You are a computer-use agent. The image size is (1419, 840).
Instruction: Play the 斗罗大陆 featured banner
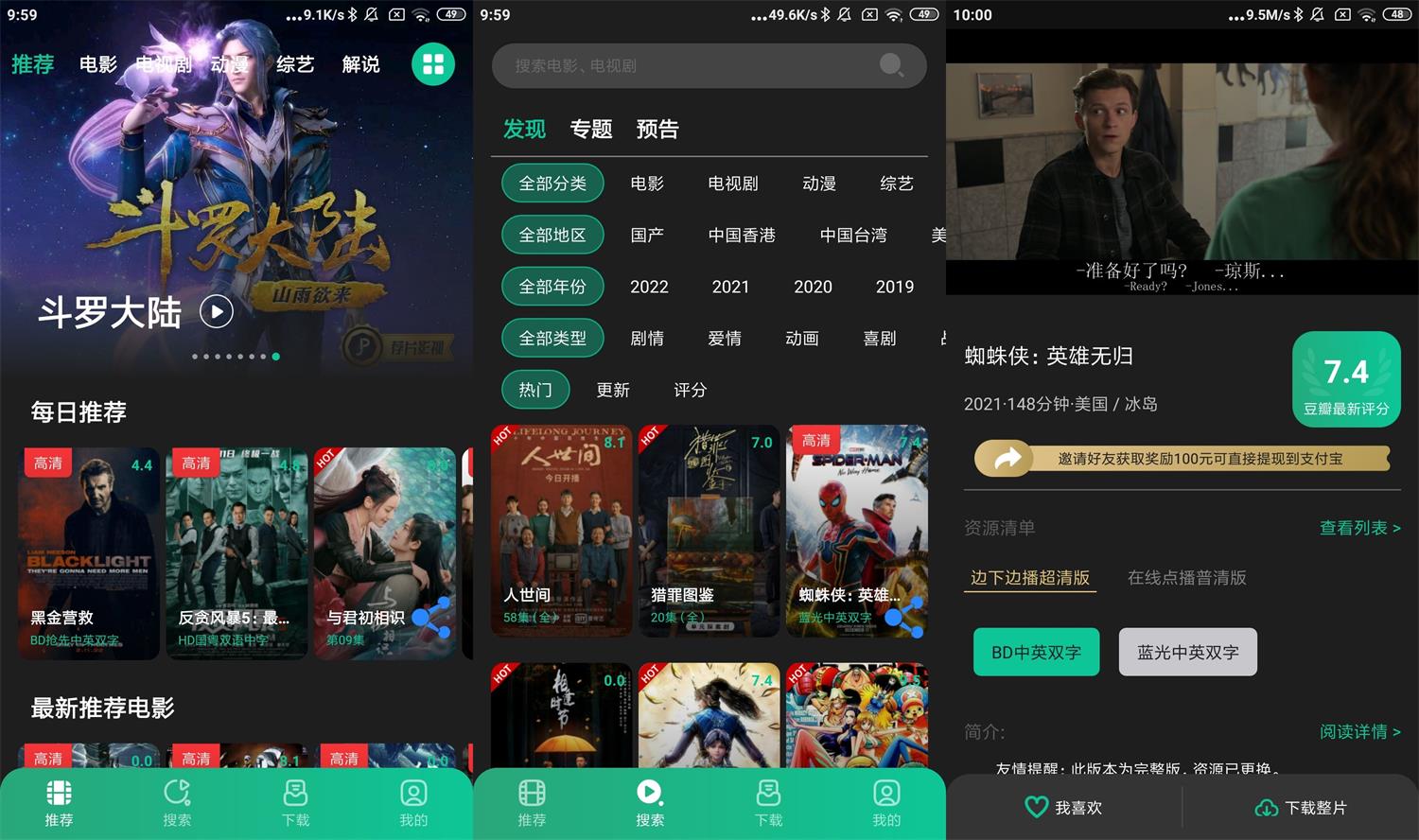click(216, 311)
